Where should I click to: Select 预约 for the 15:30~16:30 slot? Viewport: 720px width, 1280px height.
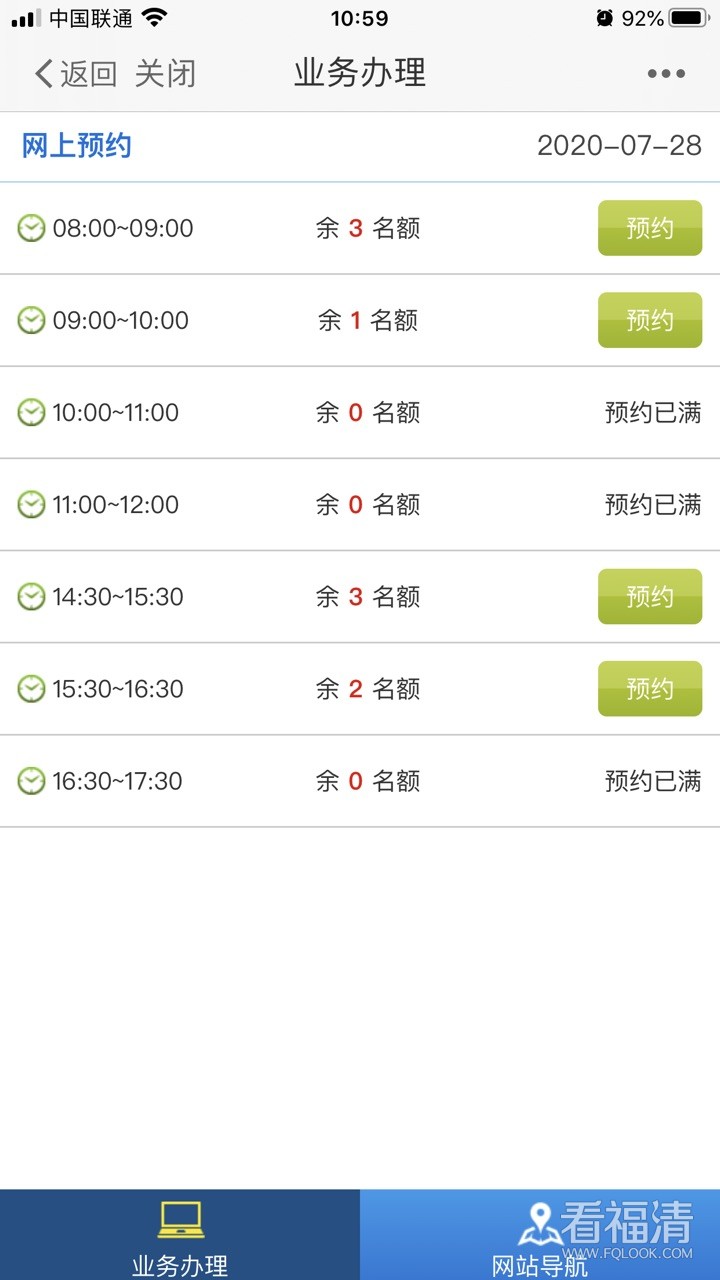pos(650,689)
